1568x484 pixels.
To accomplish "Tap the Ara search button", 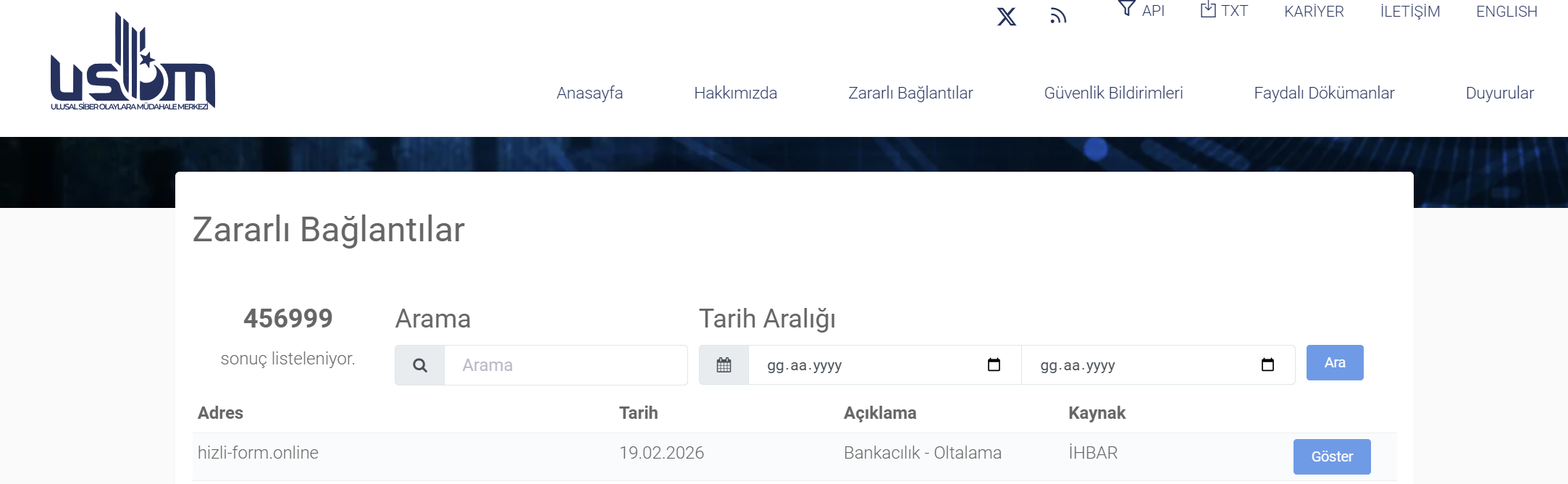I will click(x=1335, y=362).
